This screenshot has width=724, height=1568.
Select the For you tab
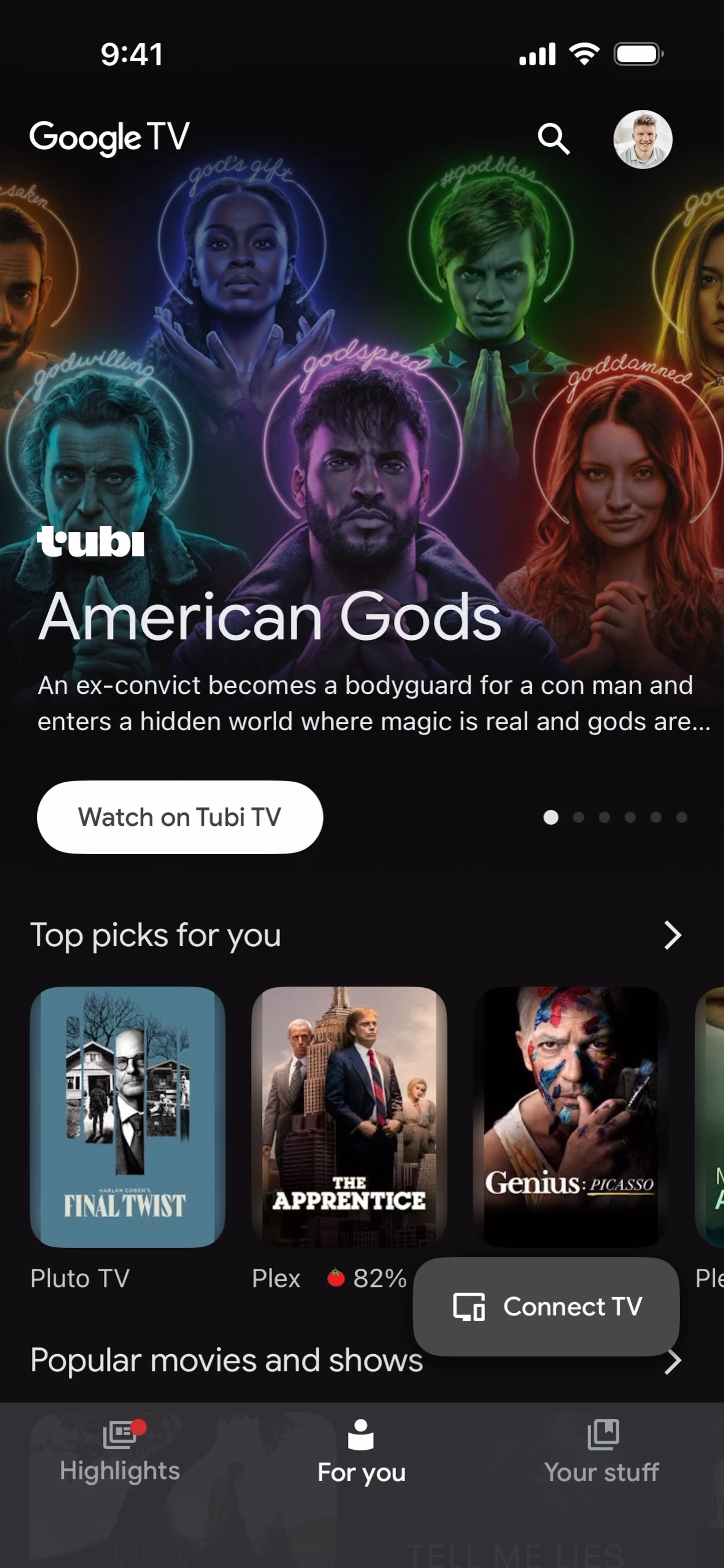[x=361, y=1451]
